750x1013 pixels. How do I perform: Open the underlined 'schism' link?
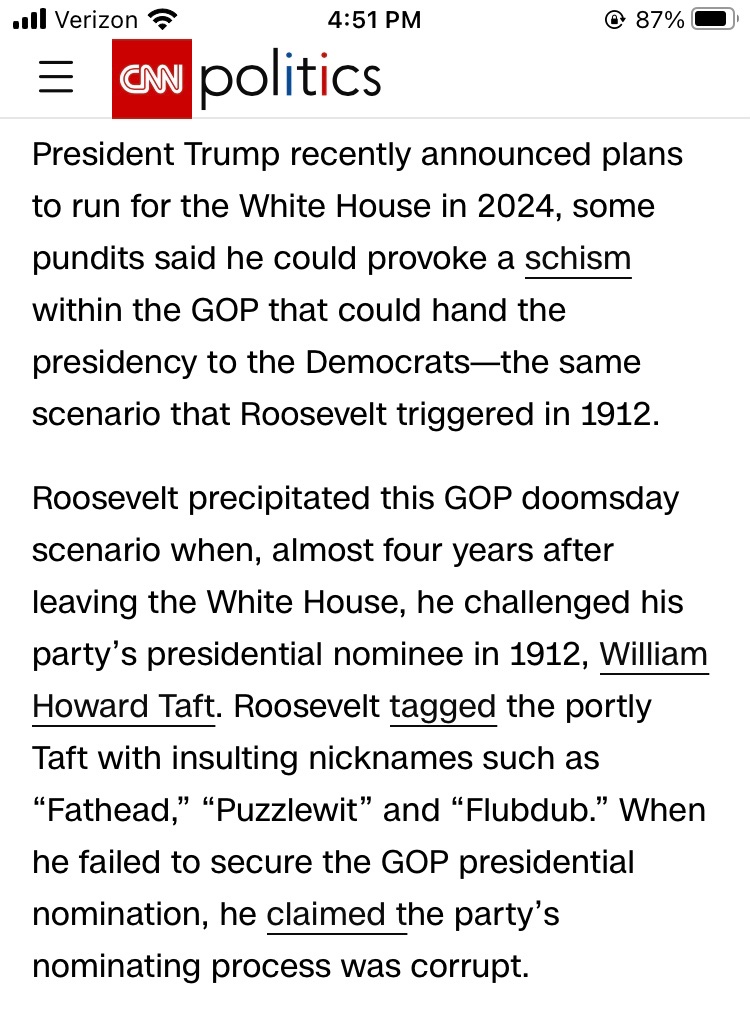point(578,258)
